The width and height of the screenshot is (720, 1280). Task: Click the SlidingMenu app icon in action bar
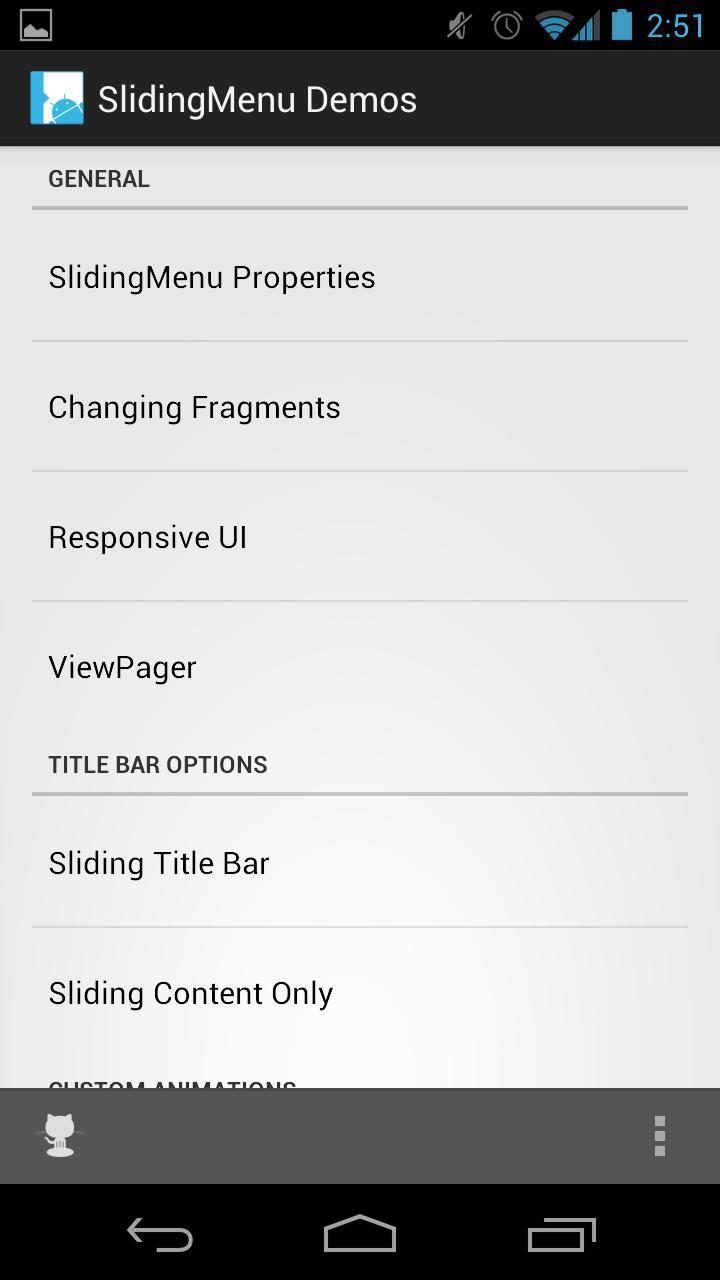[57, 97]
